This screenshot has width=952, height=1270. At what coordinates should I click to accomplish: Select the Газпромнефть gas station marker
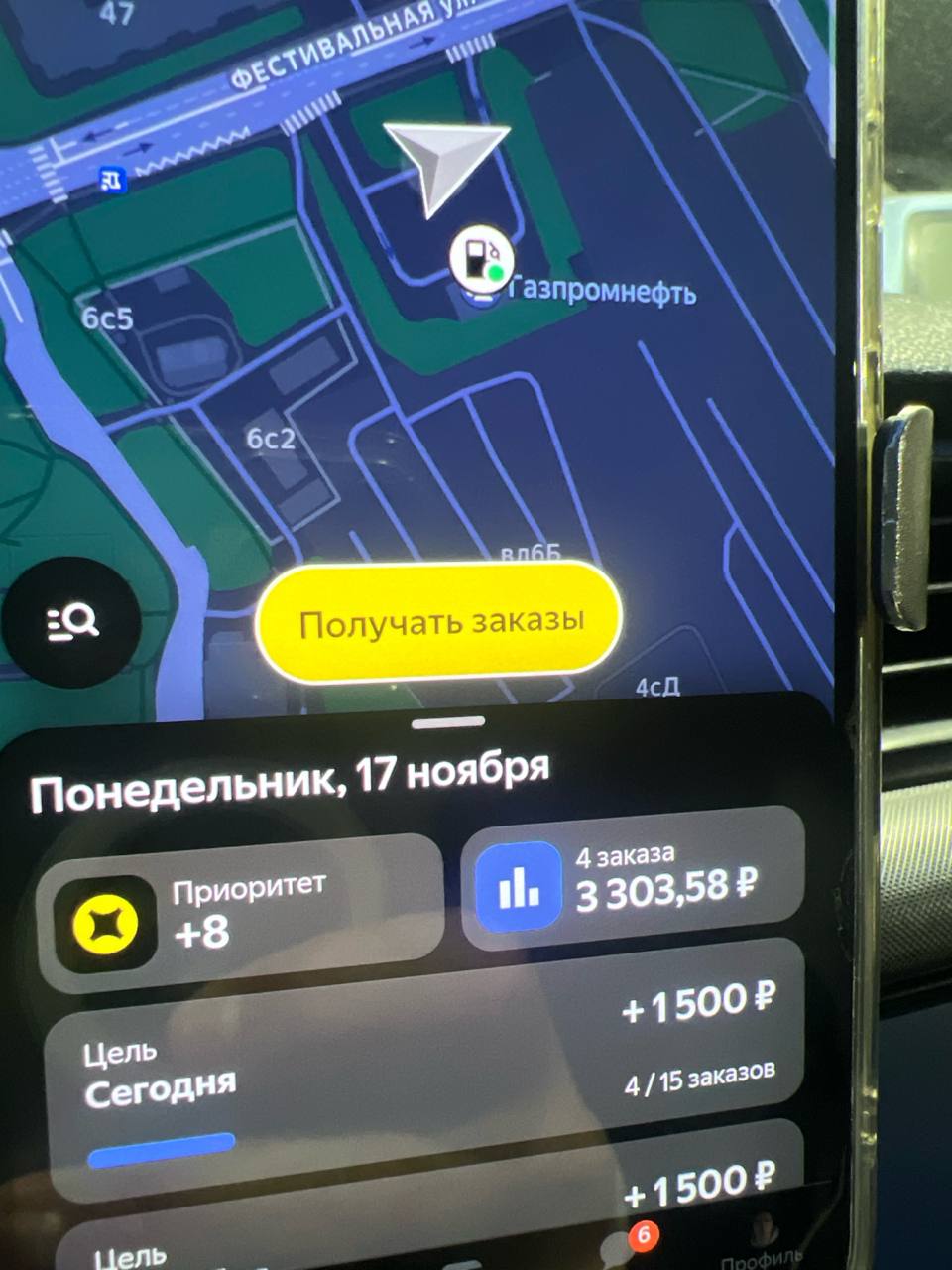[482, 259]
